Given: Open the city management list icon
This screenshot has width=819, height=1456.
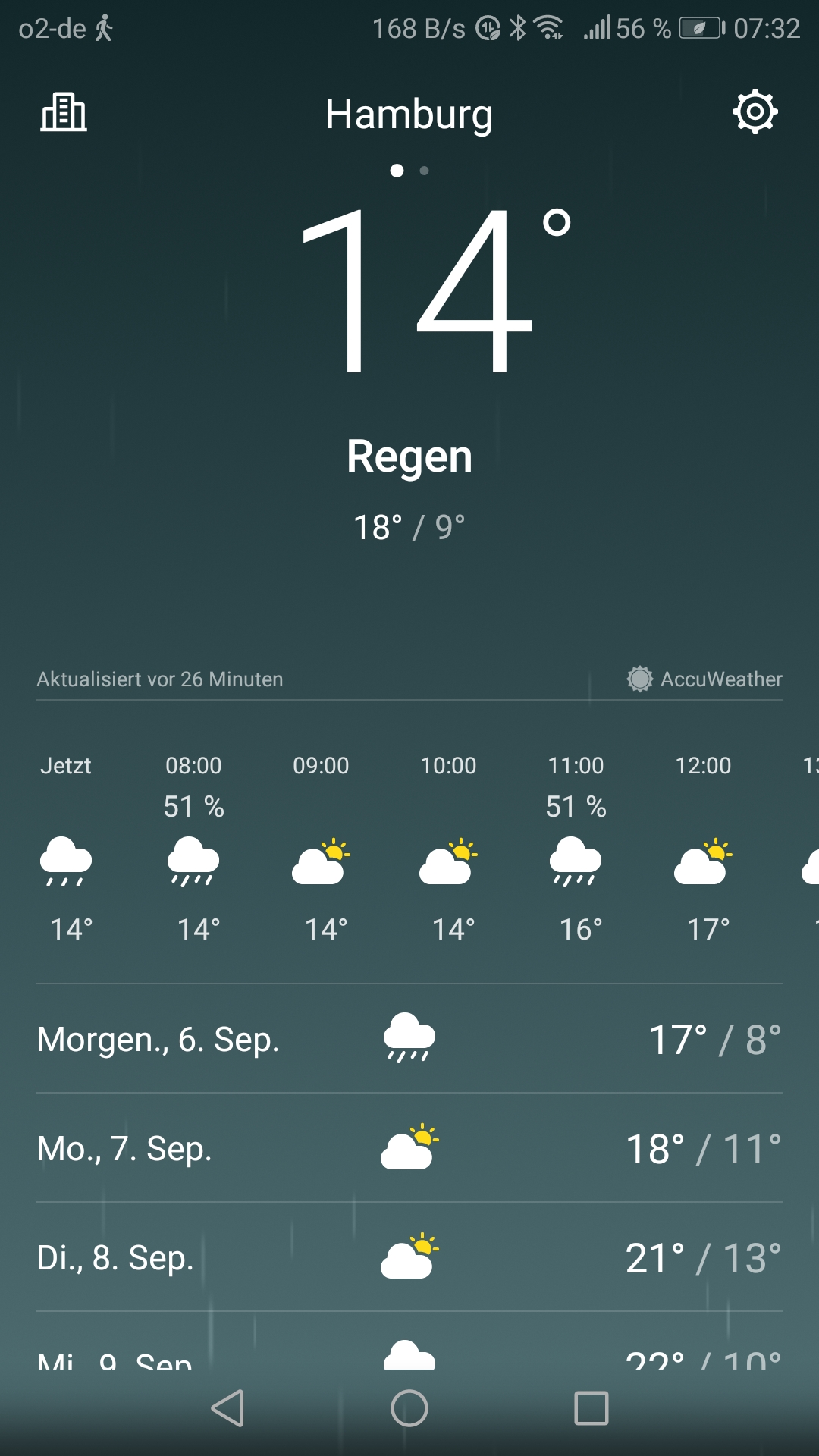Looking at the screenshot, I should click(x=64, y=113).
